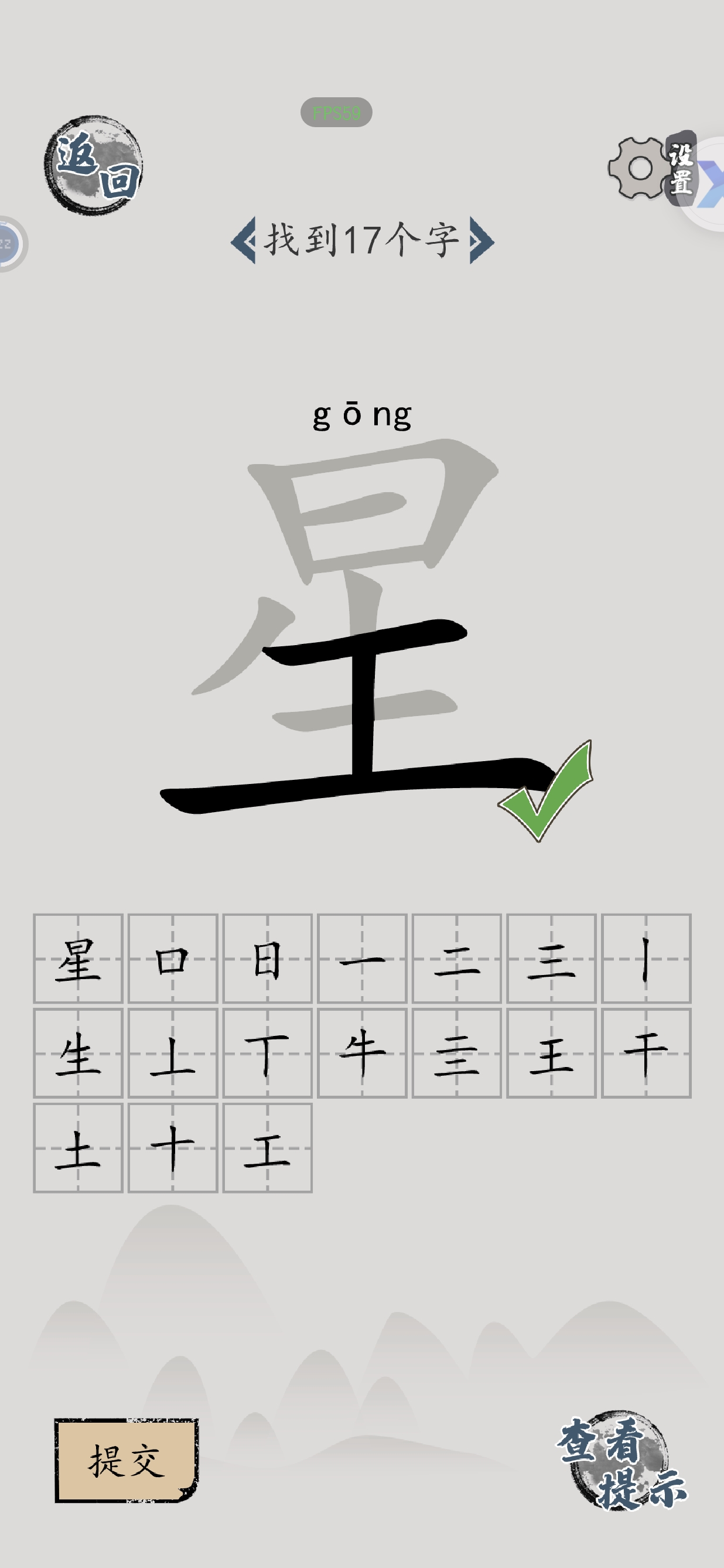Choose the 生 character tile
Screen dimensions: 724x1568
pos(78,1053)
